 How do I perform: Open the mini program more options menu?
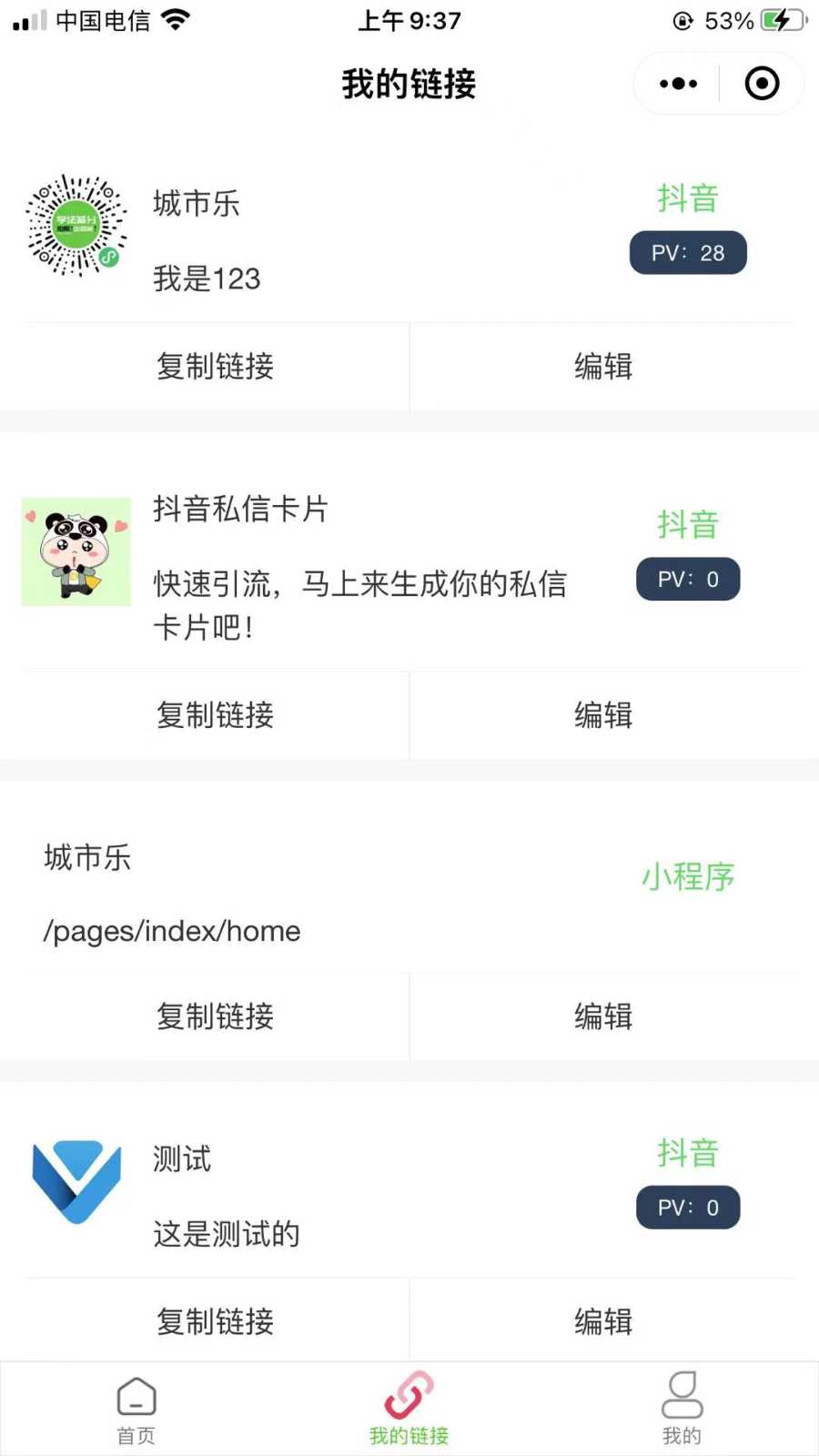point(678,84)
